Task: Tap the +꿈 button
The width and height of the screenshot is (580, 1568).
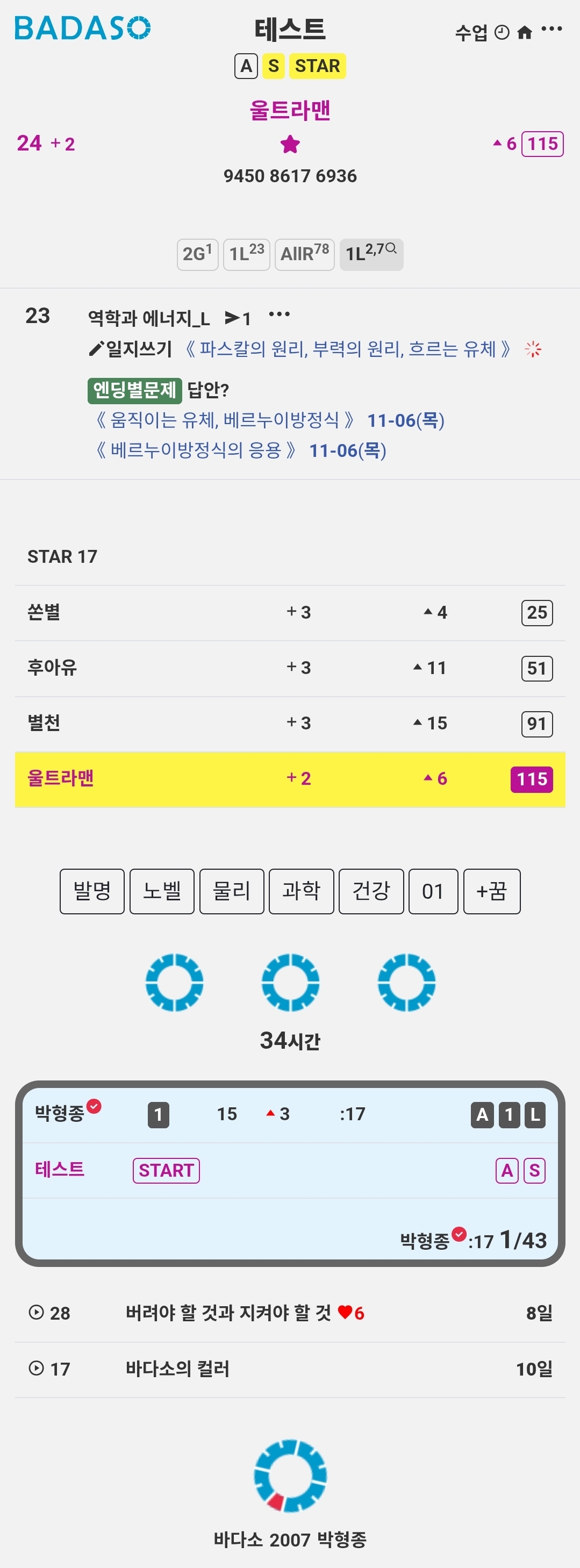Action: [491, 891]
